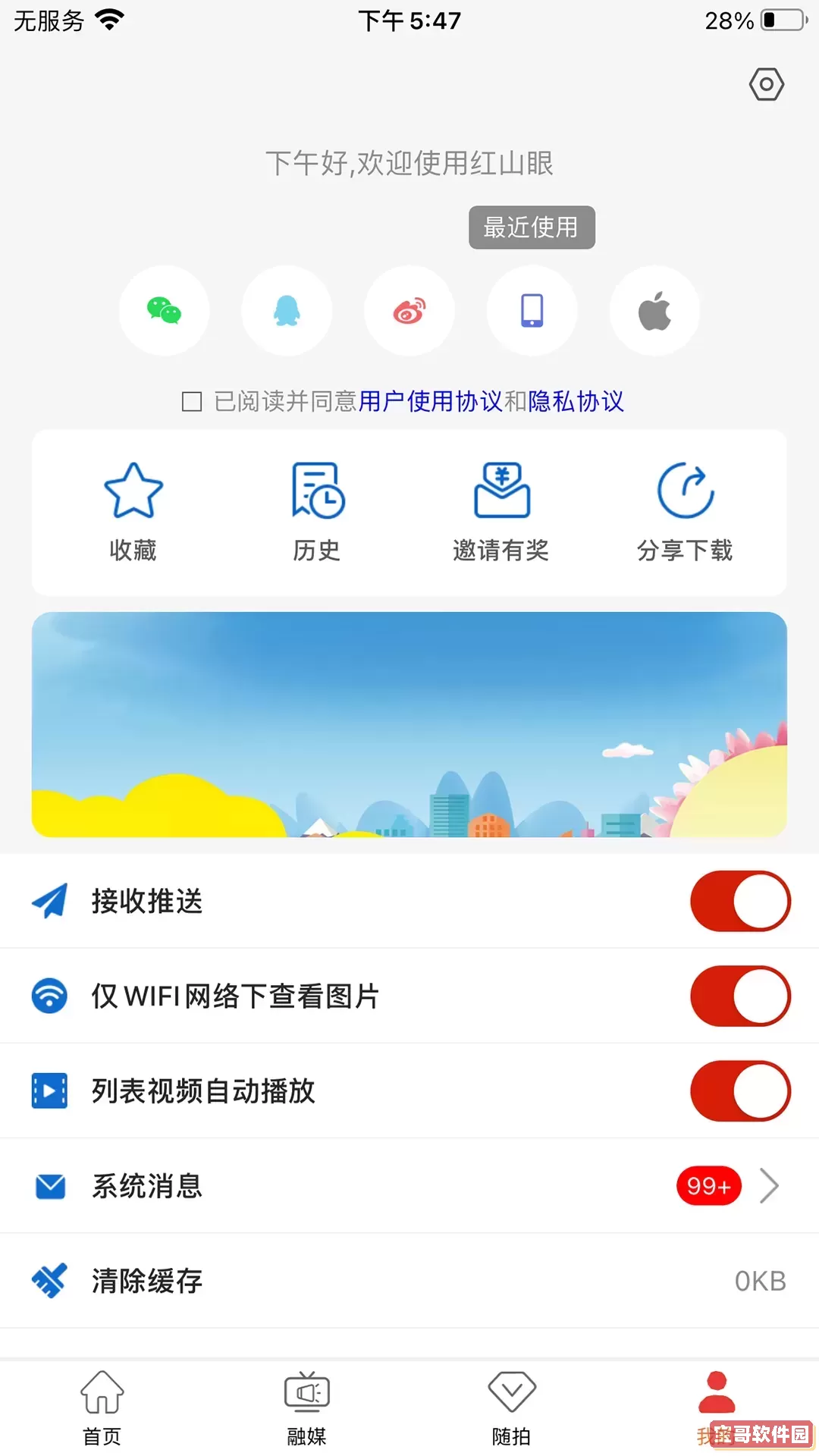Viewport: 819px width, 1456px height.
Task: Disable 列表视频自动播放 autoplay toggle
Action: coord(740,1091)
